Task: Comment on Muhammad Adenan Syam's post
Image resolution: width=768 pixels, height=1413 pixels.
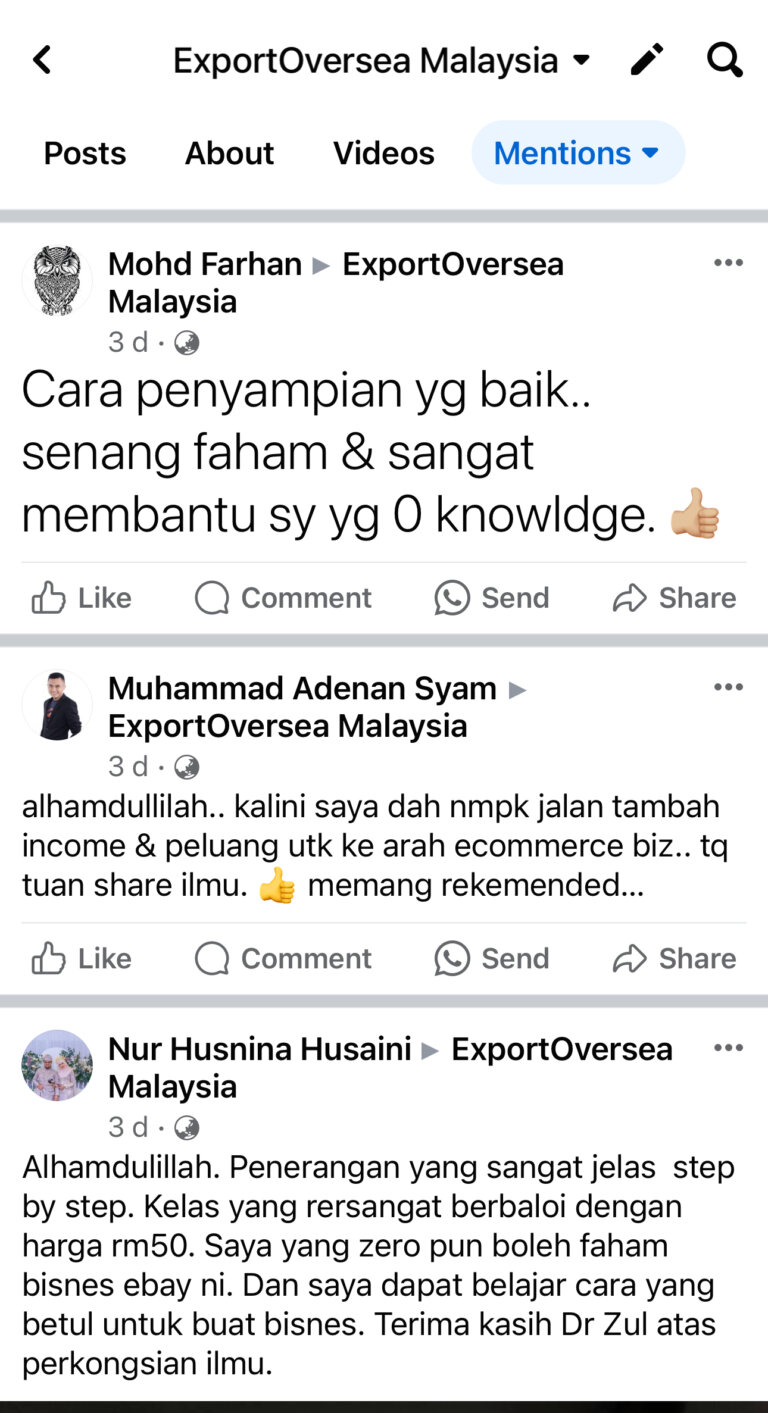Action: tap(283, 959)
